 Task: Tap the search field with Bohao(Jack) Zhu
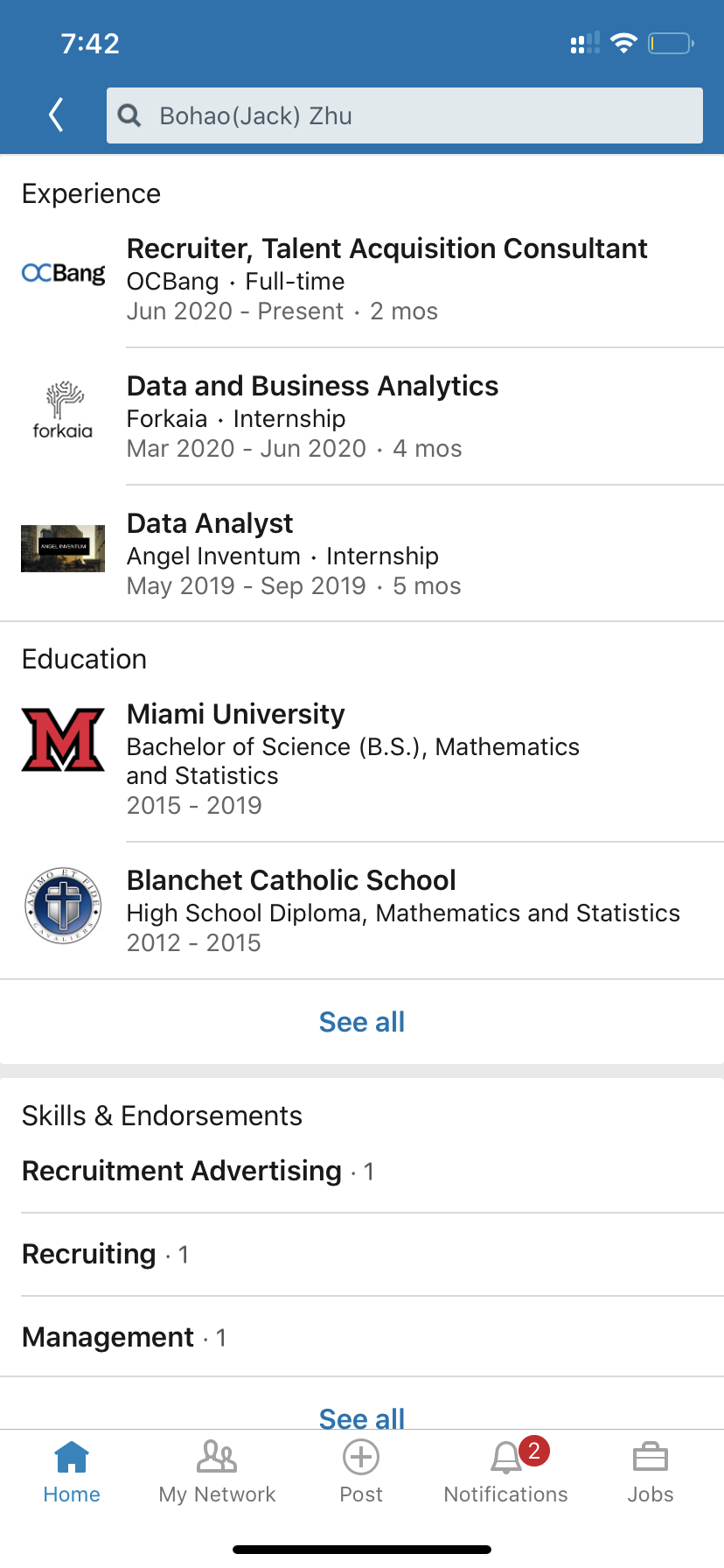404,115
